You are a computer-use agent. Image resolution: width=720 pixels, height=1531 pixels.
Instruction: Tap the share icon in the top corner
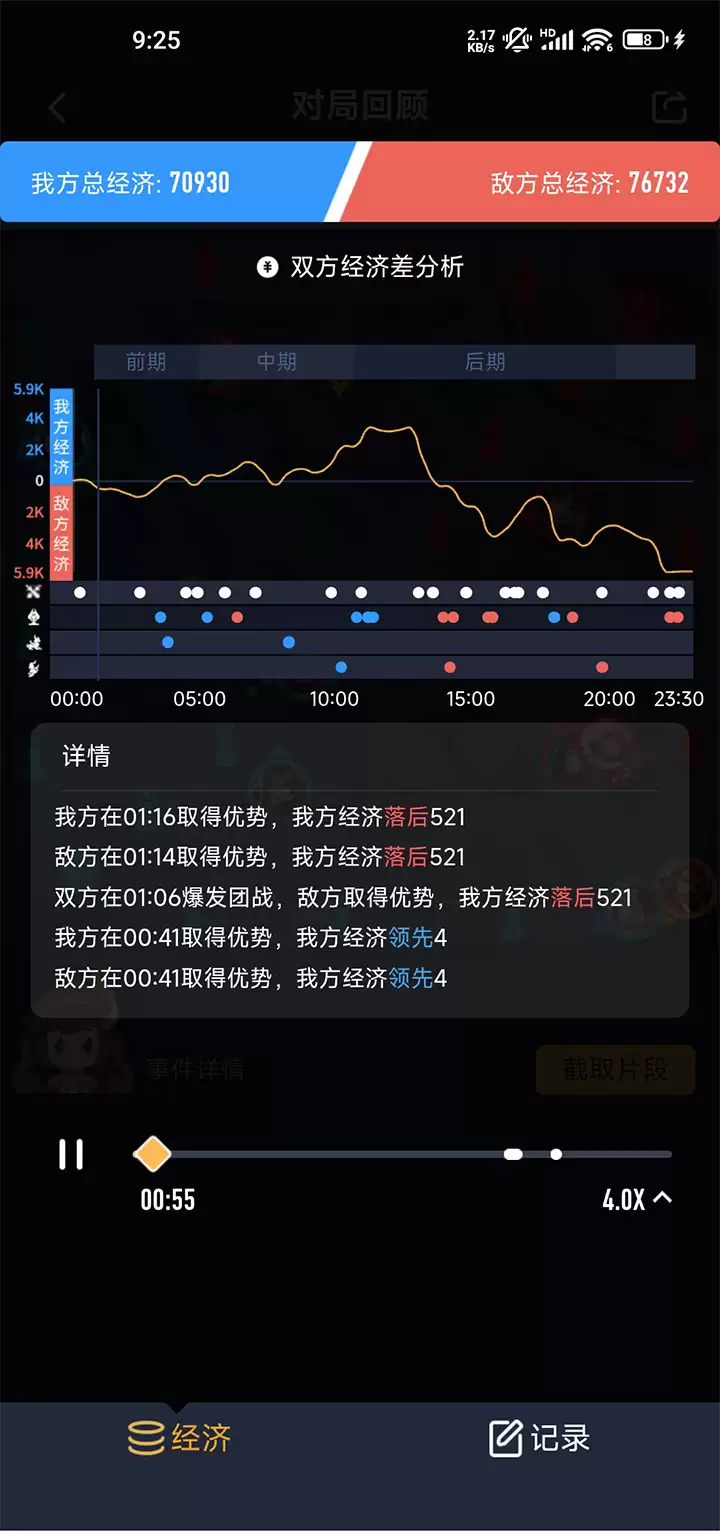(668, 107)
